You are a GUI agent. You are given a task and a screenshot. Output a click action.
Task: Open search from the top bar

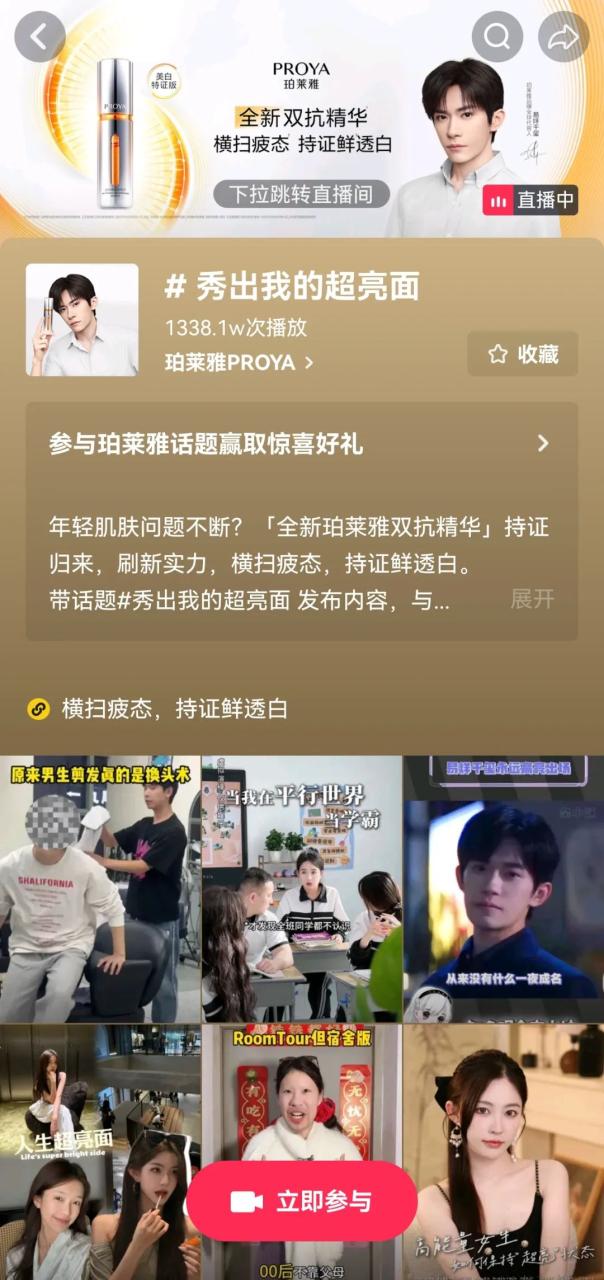497,37
